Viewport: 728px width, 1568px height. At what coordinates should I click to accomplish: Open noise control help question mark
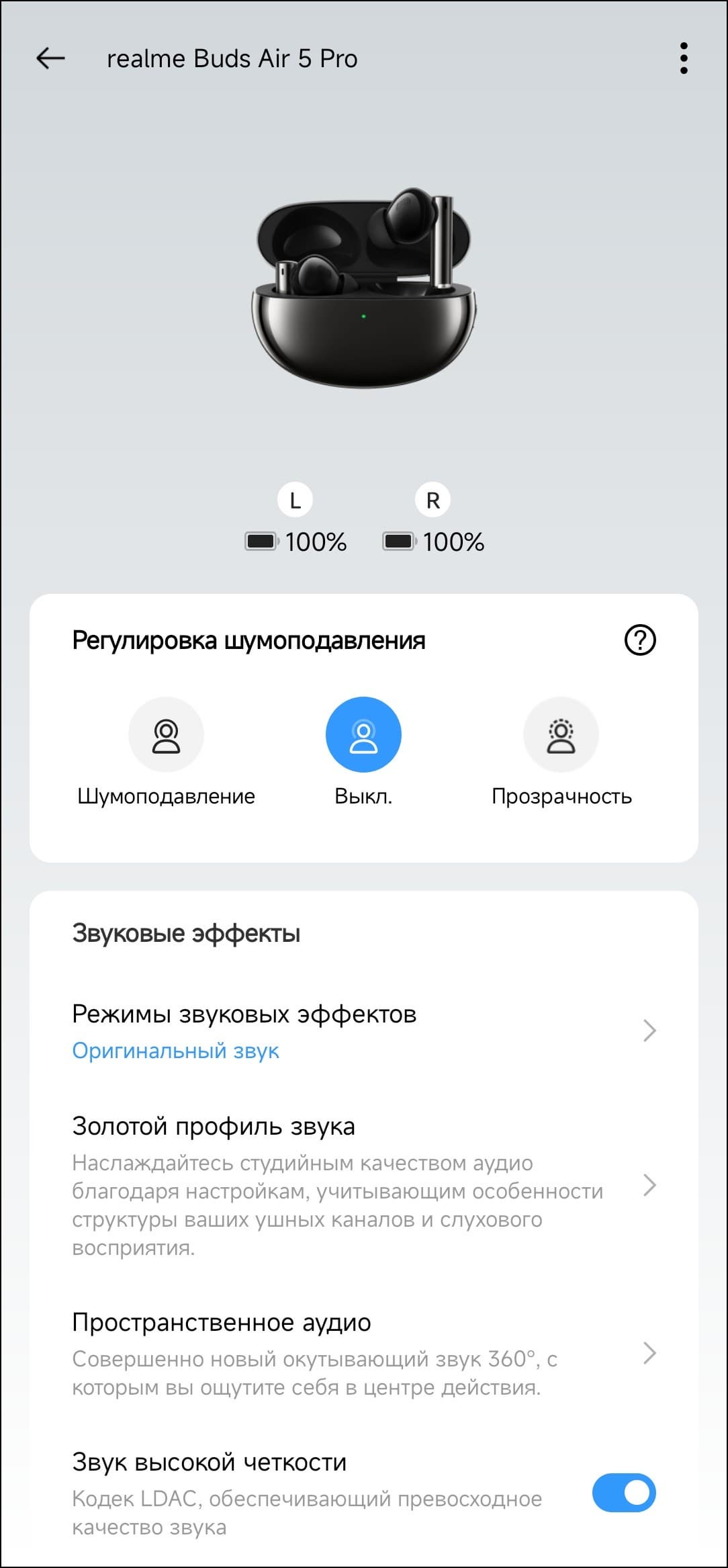point(639,640)
